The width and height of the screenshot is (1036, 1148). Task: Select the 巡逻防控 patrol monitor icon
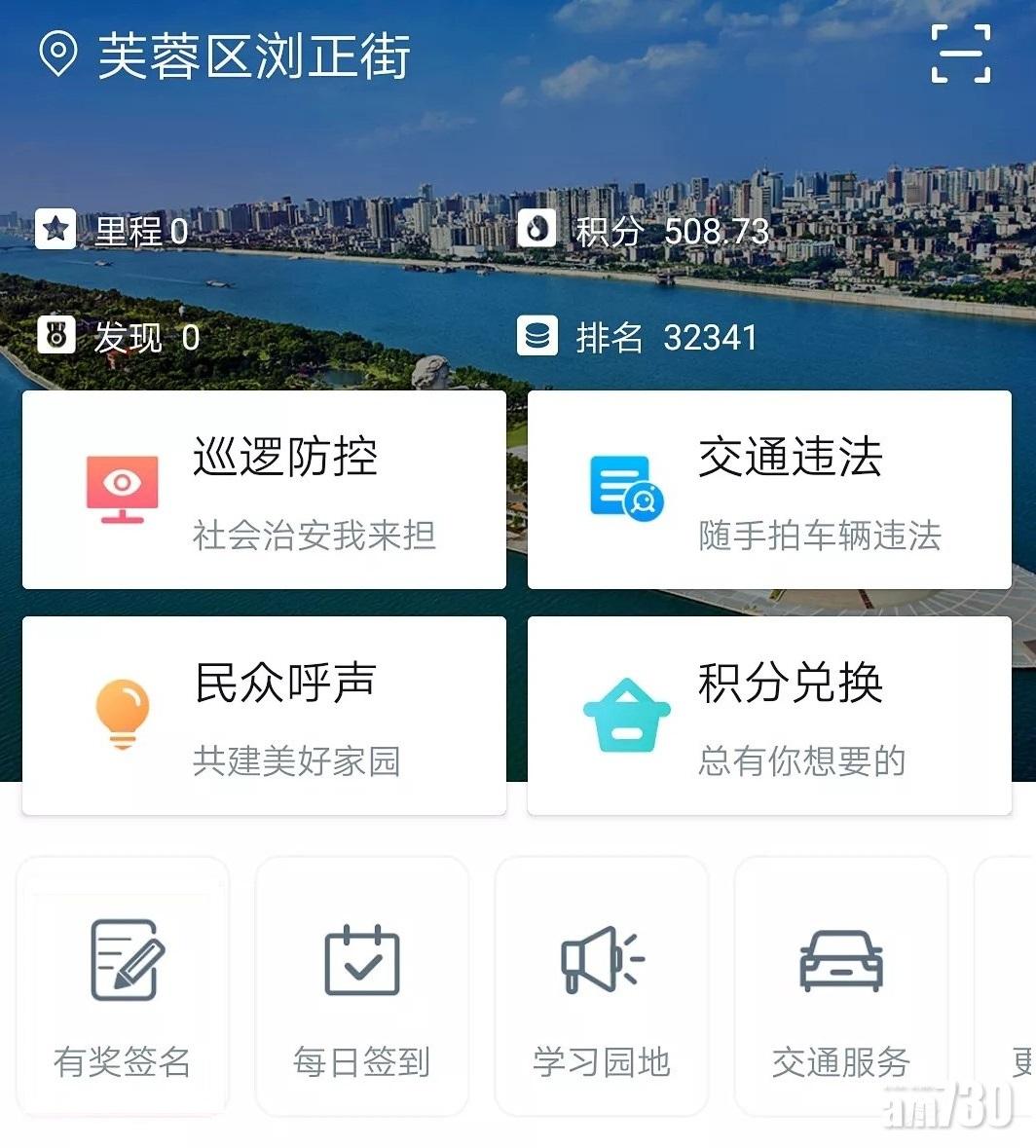coord(121,490)
